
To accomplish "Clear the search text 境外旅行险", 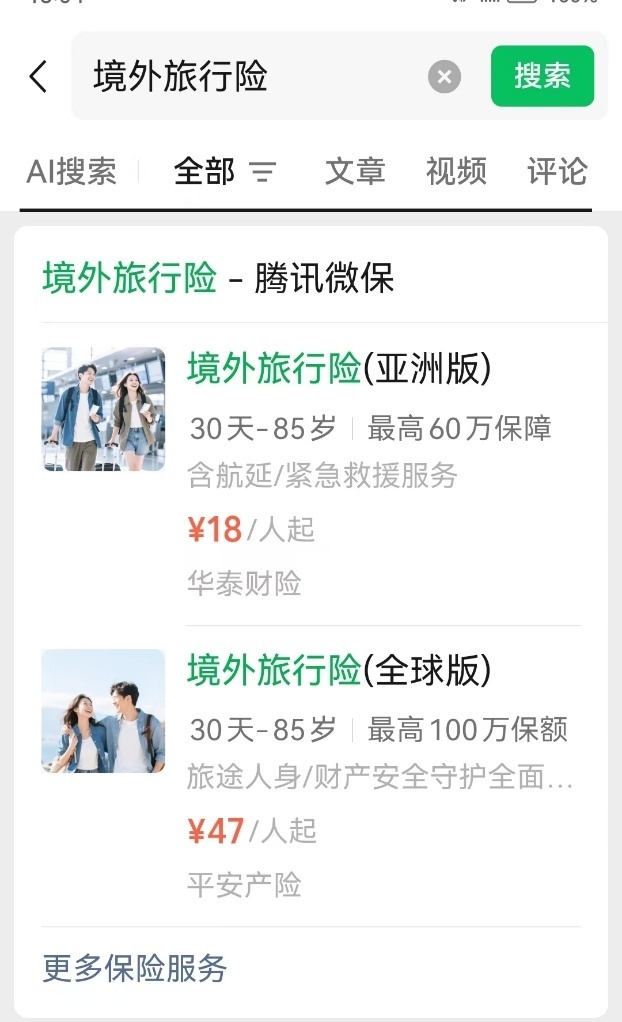I will 445,77.
